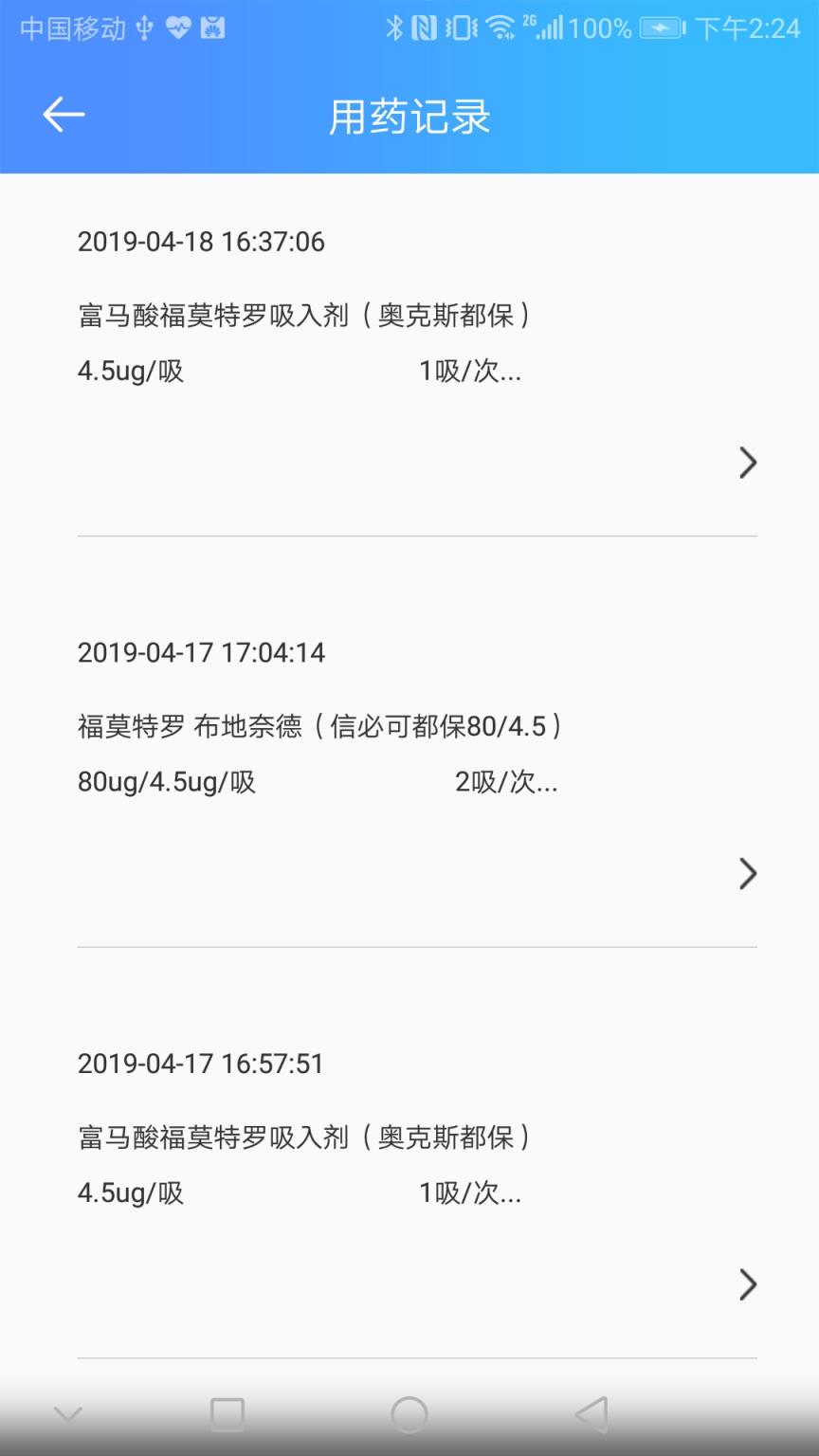The image size is (819, 1456).
Task: Tap the WiFi signal icon in status bar
Action: [x=500, y=29]
